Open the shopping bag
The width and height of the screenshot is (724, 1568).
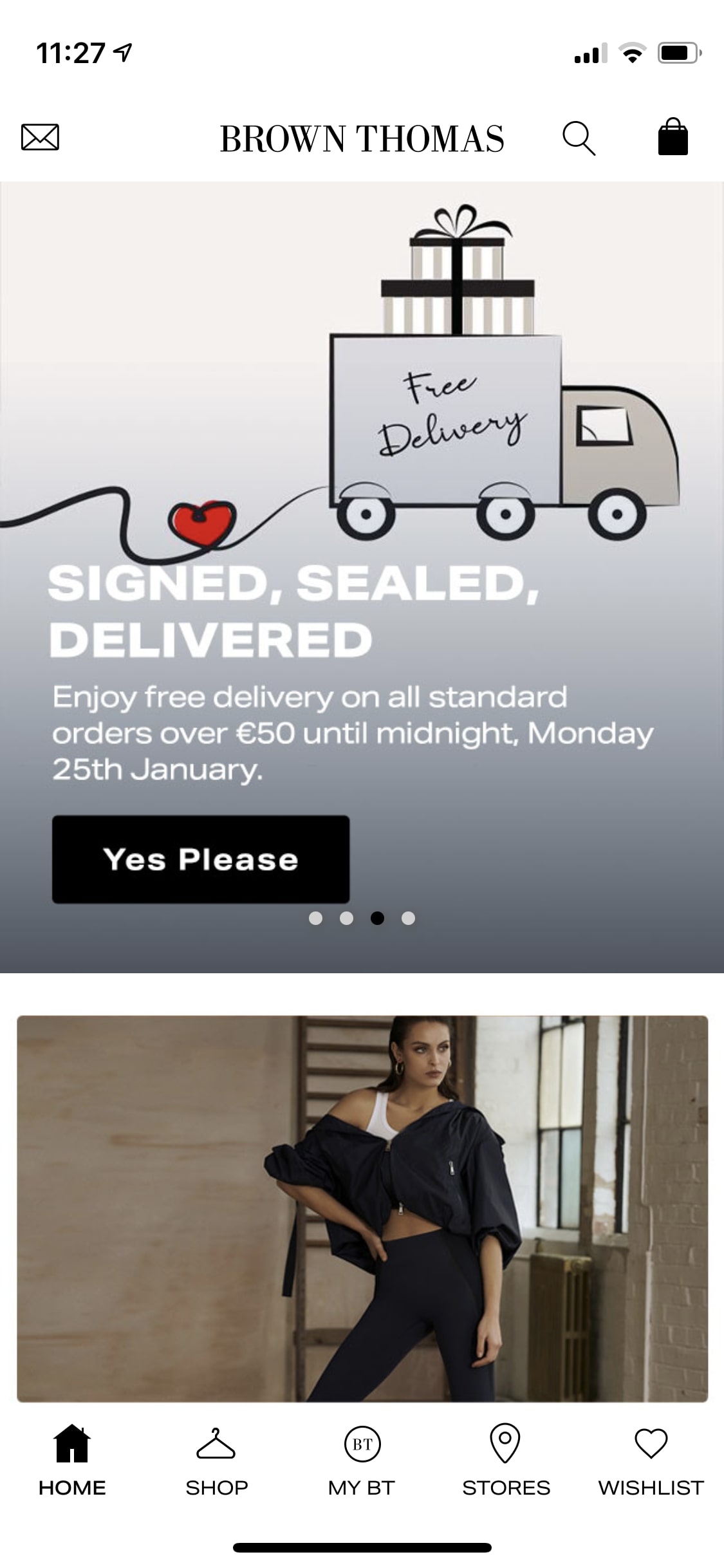click(673, 137)
